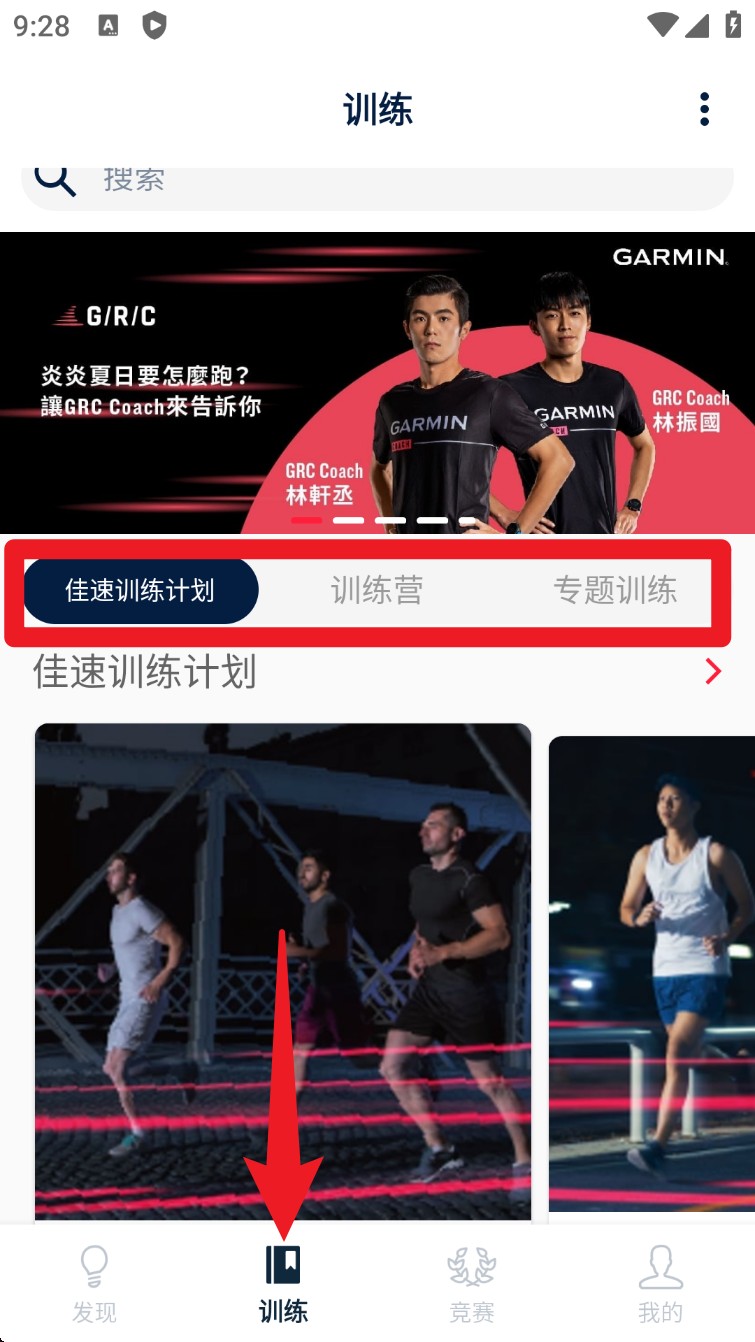Tap the 搜索 search box
755x1342 pixels.
[376, 185]
